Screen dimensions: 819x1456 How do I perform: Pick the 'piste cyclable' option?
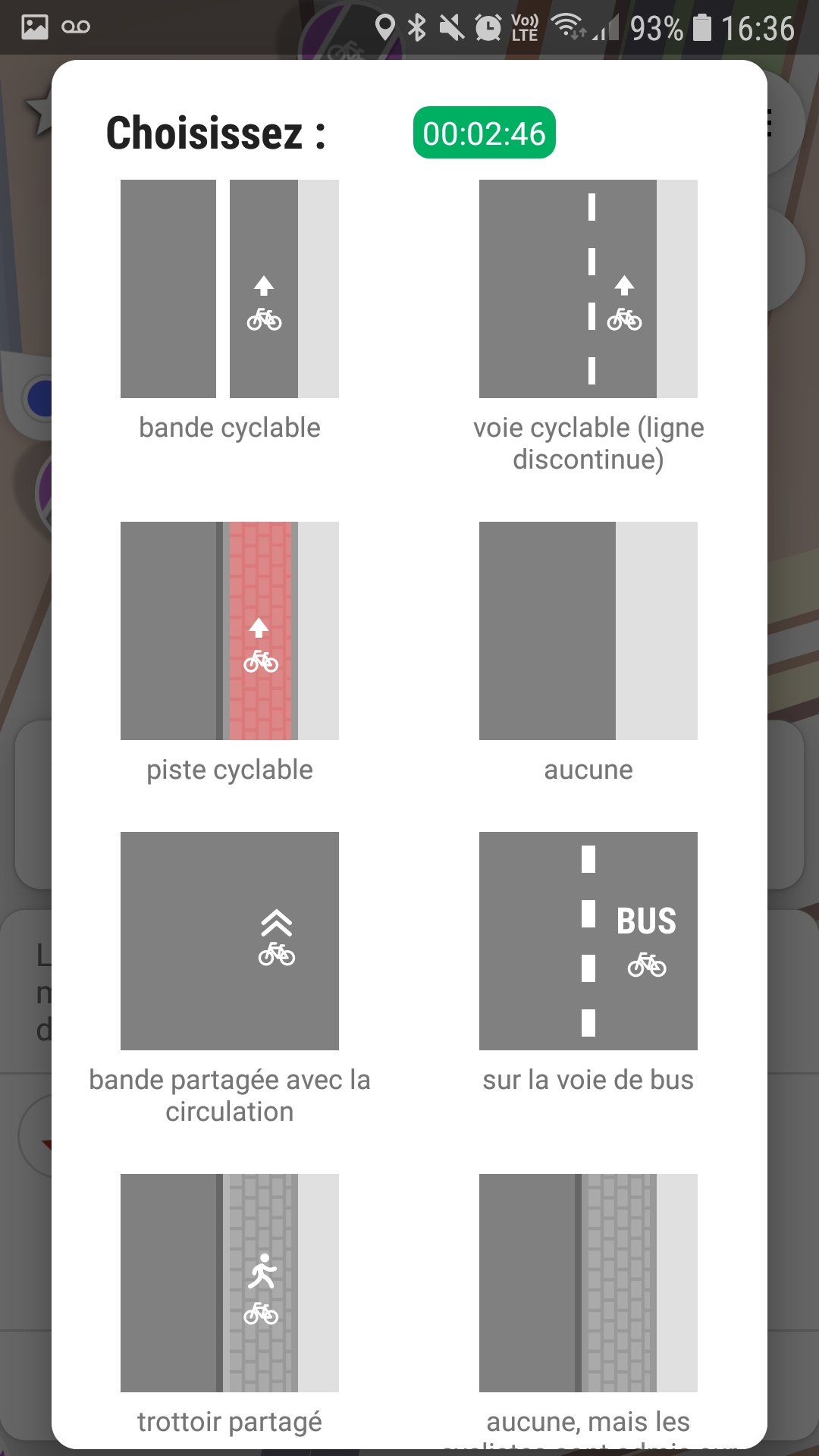pyautogui.click(x=230, y=631)
